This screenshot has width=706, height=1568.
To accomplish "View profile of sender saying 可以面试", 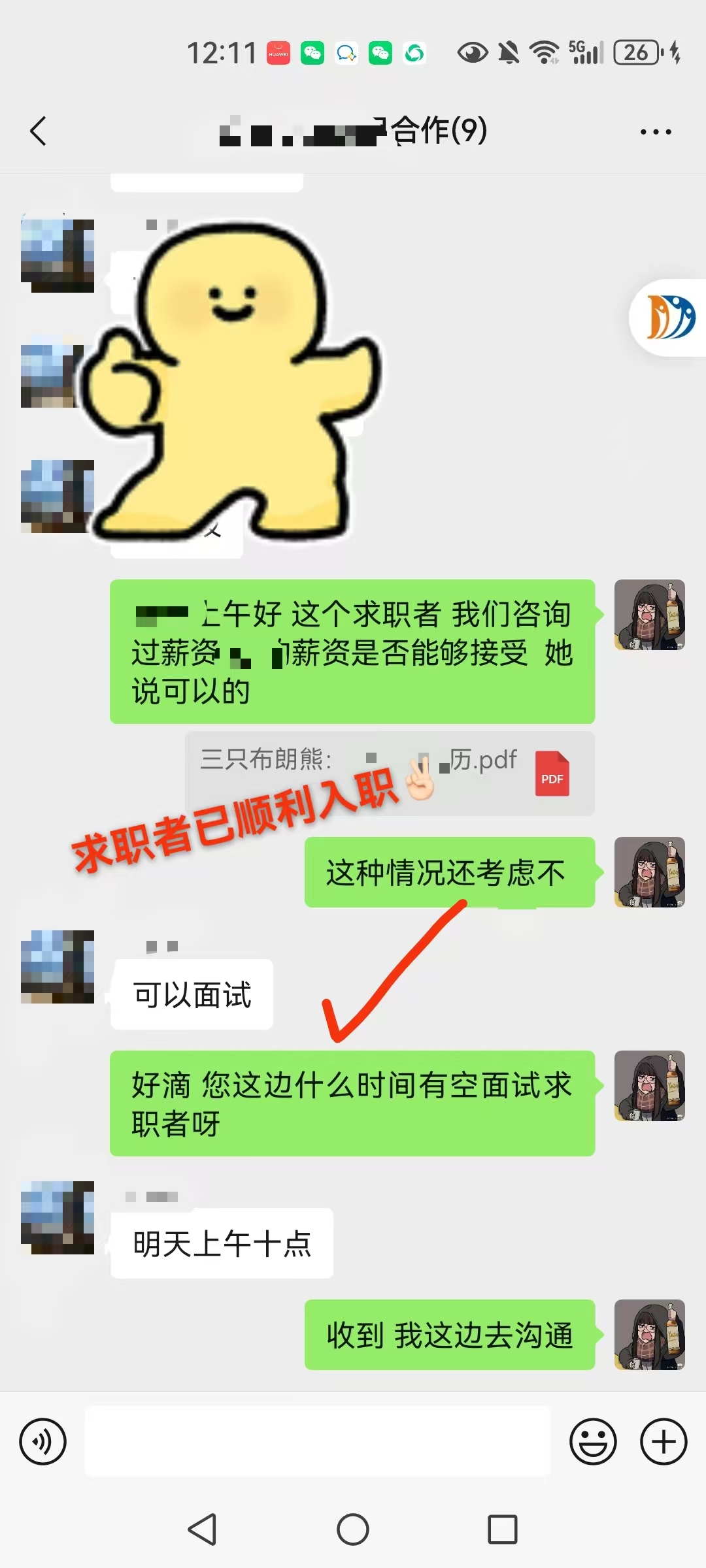I will click(x=58, y=966).
